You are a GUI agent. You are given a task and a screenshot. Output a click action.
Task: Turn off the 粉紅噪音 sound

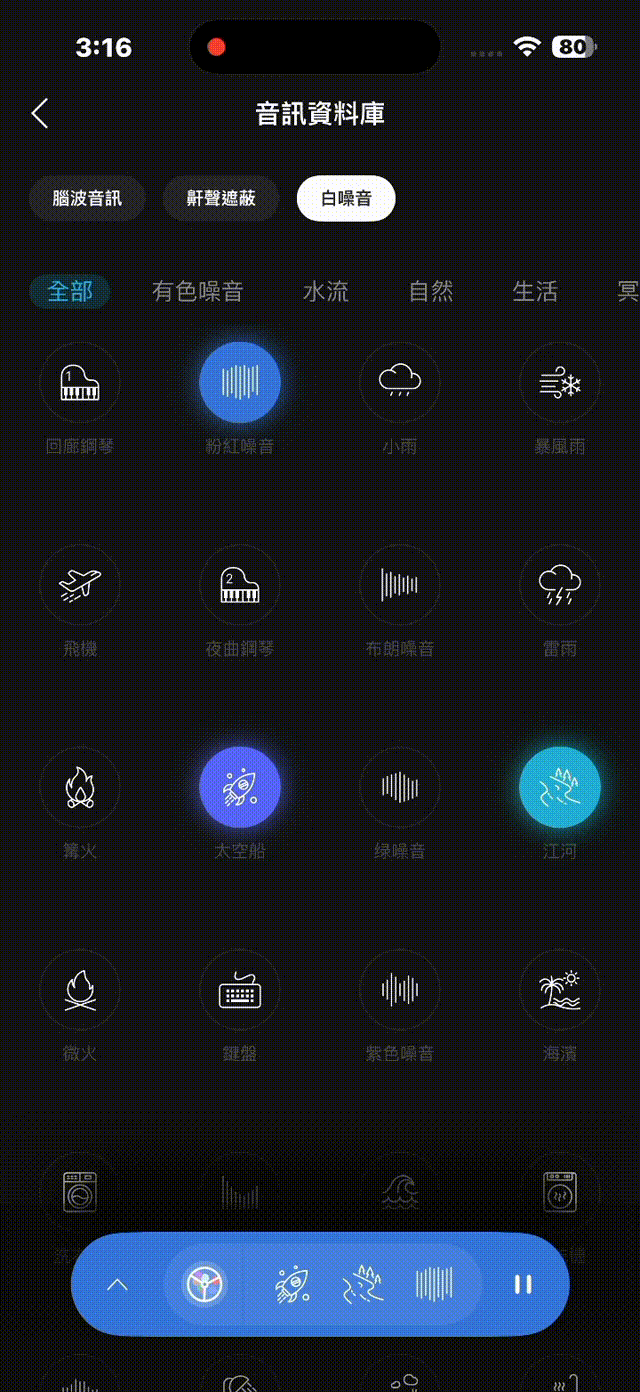coord(240,382)
